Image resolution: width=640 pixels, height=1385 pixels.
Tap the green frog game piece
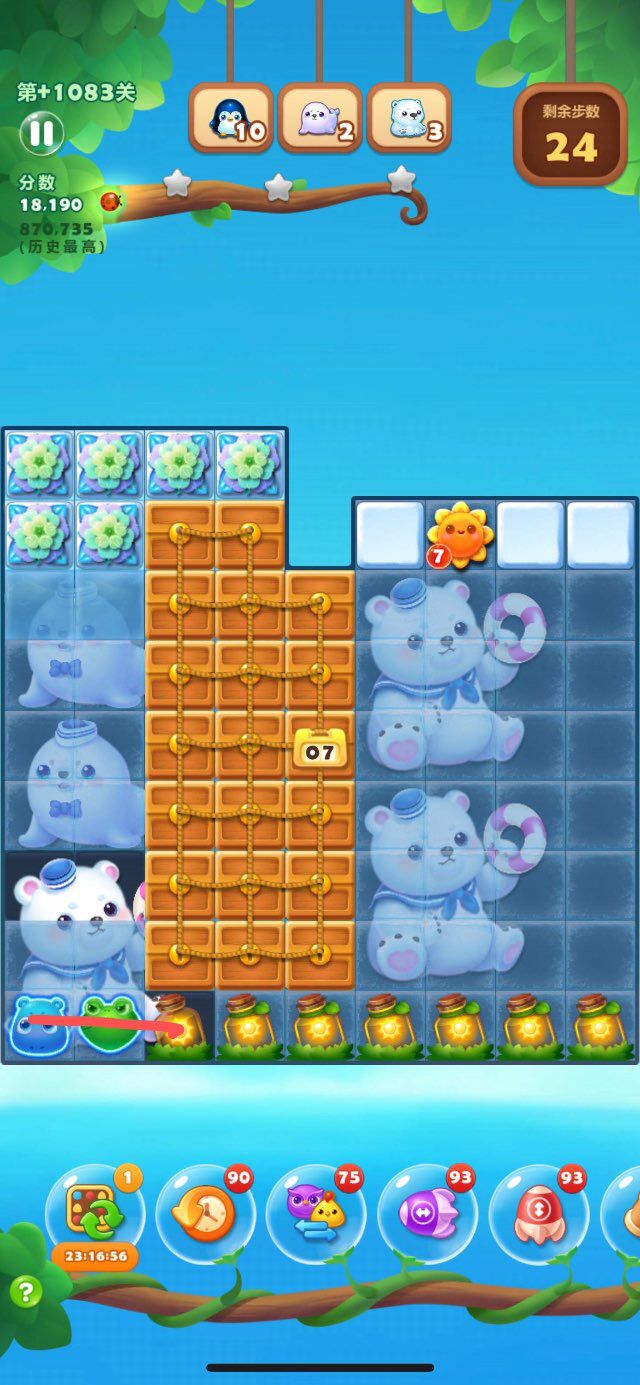(x=108, y=1025)
